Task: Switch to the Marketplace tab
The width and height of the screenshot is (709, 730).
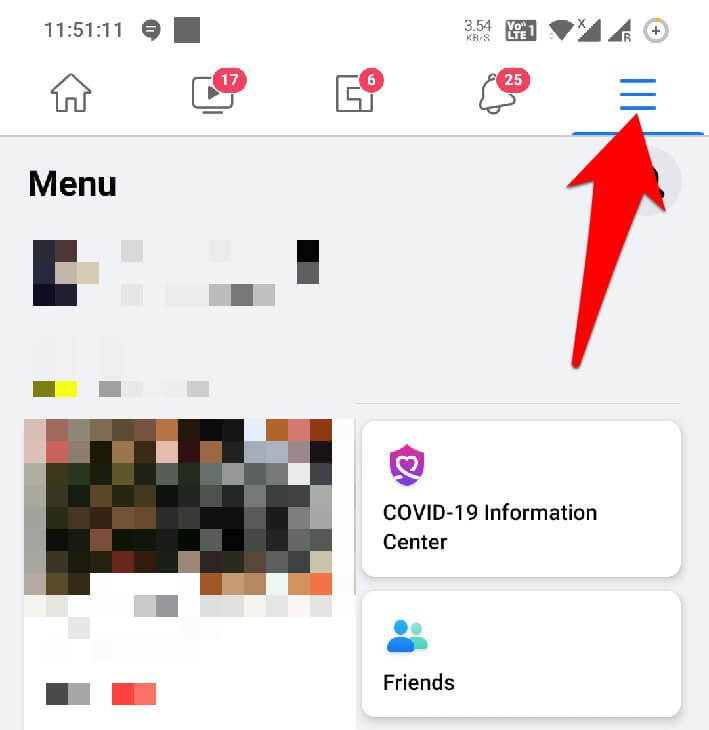Action: (354, 94)
